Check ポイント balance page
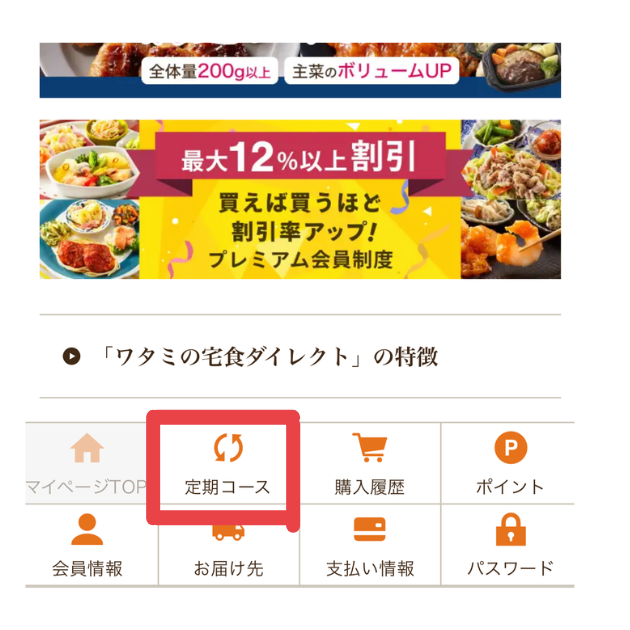630x630 pixels. click(x=509, y=464)
